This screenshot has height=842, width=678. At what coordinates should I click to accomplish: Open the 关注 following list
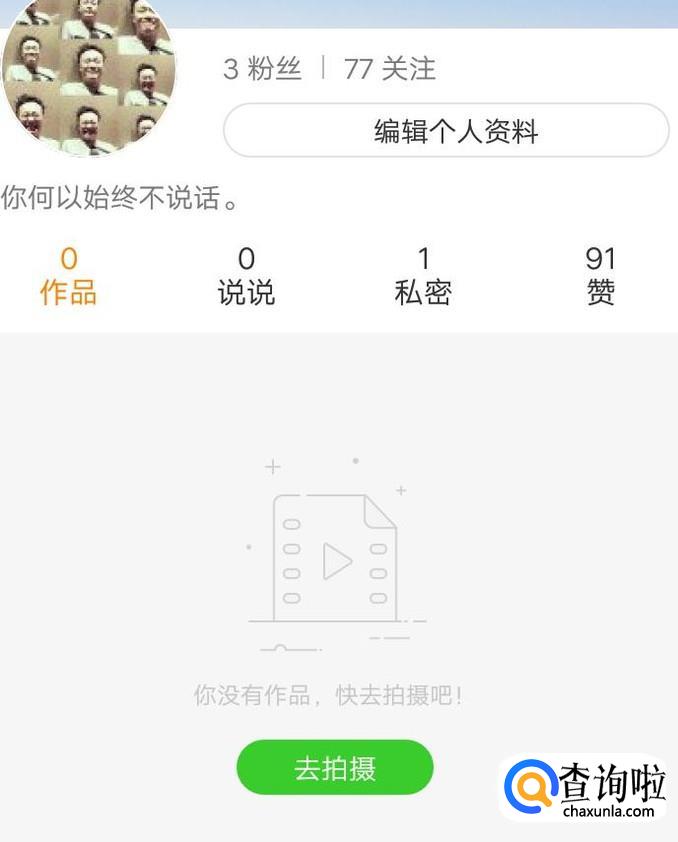coord(390,69)
